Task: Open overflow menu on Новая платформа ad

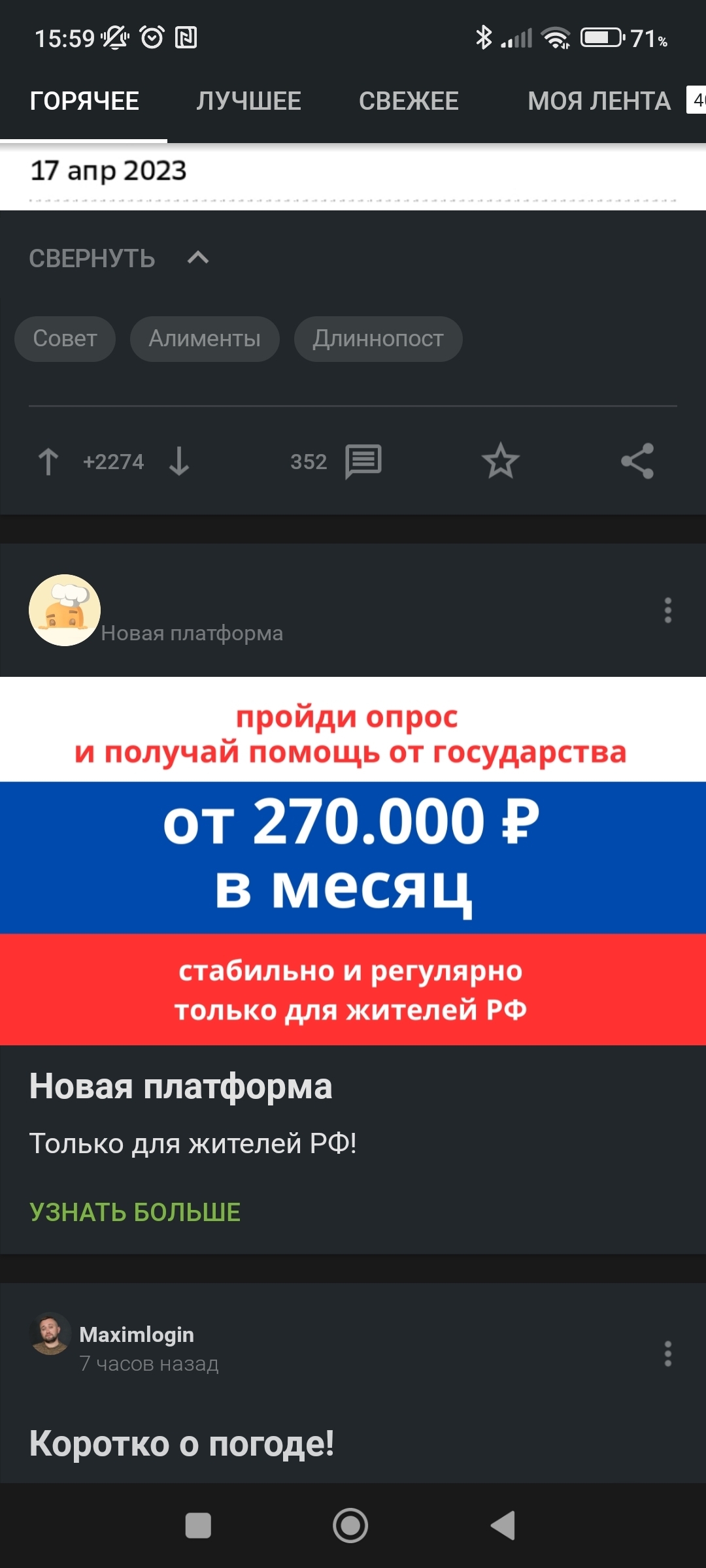Action: click(x=667, y=610)
